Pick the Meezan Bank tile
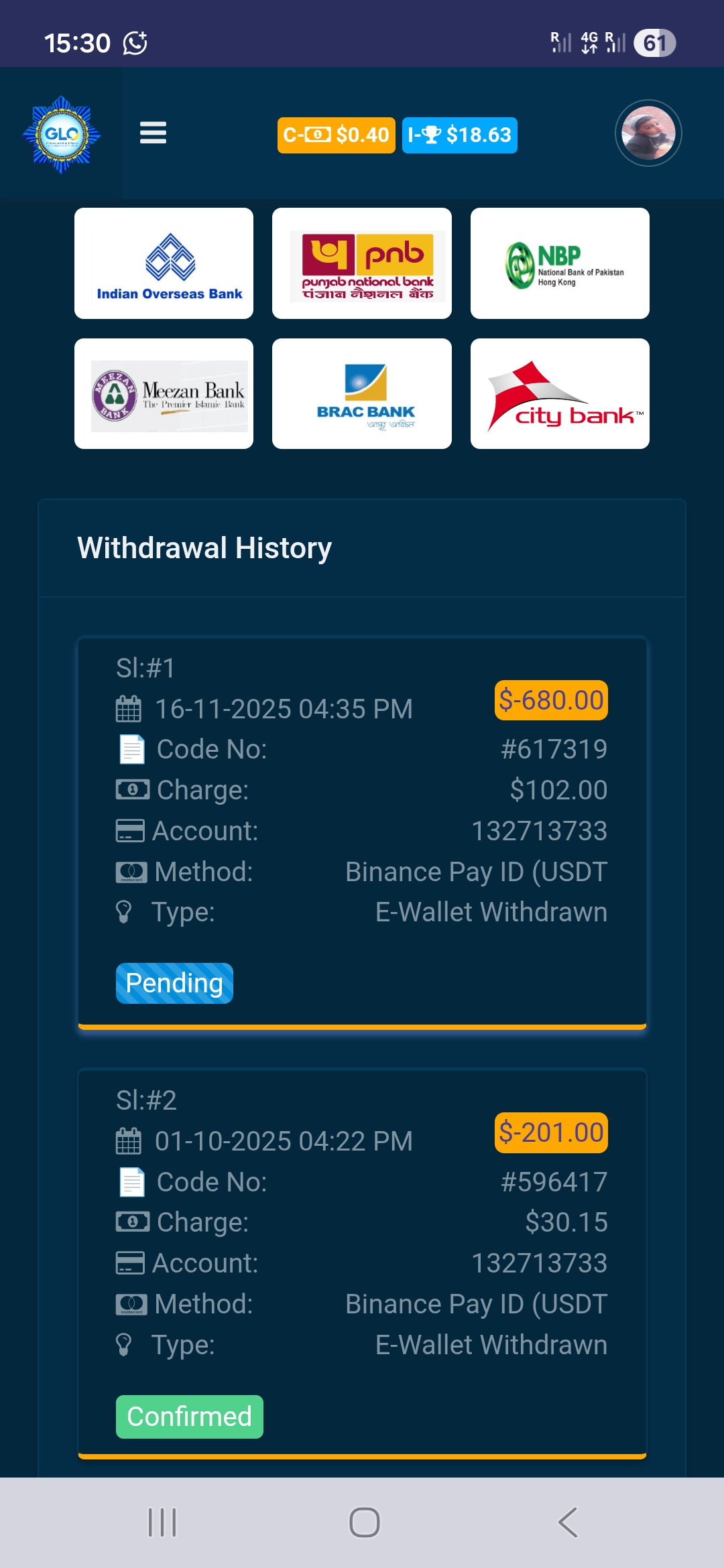The width and height of the screenshot is (724, 1568). pyautogui.click(x=164, y=394)
